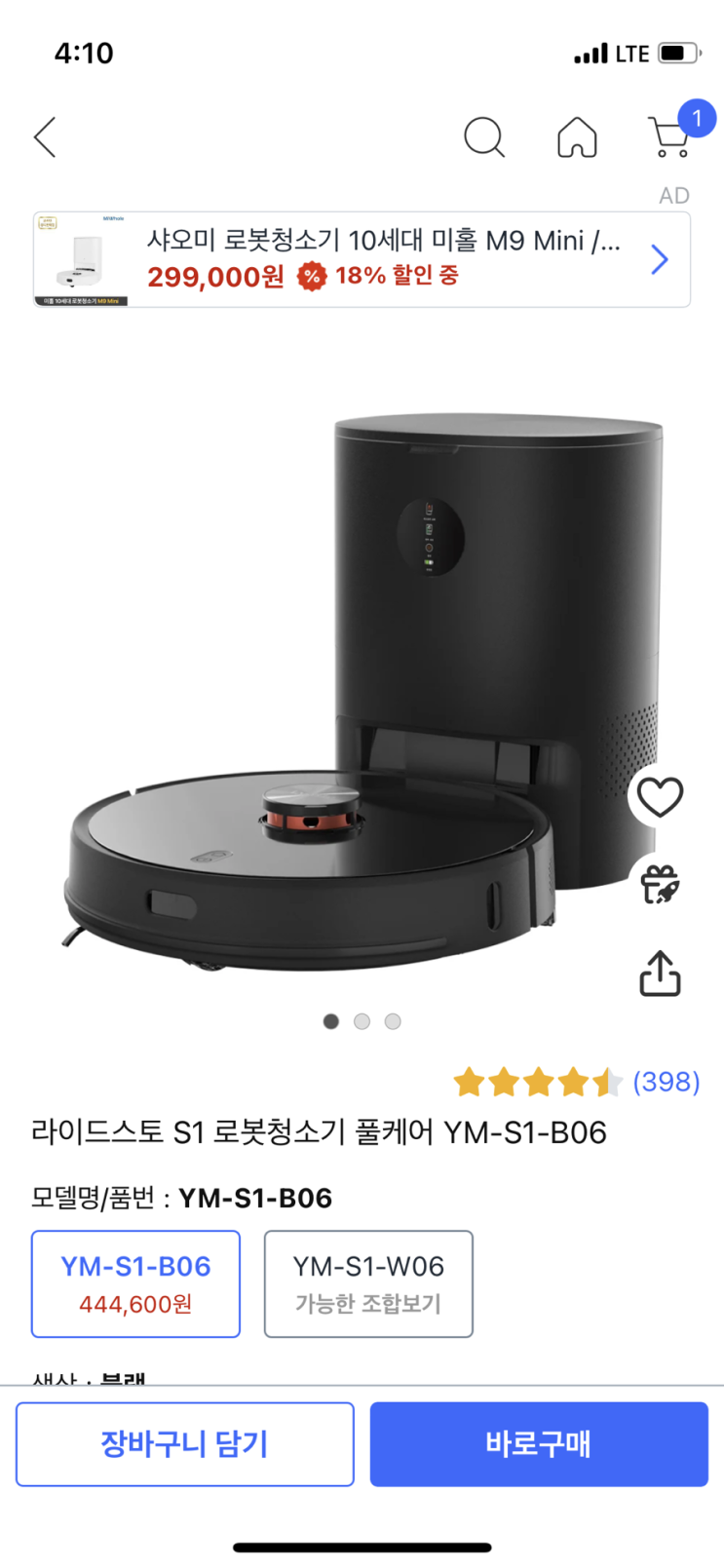Go back to the previous page
The width and height of the screenshot is (724, 1568).
coord(46,137)
